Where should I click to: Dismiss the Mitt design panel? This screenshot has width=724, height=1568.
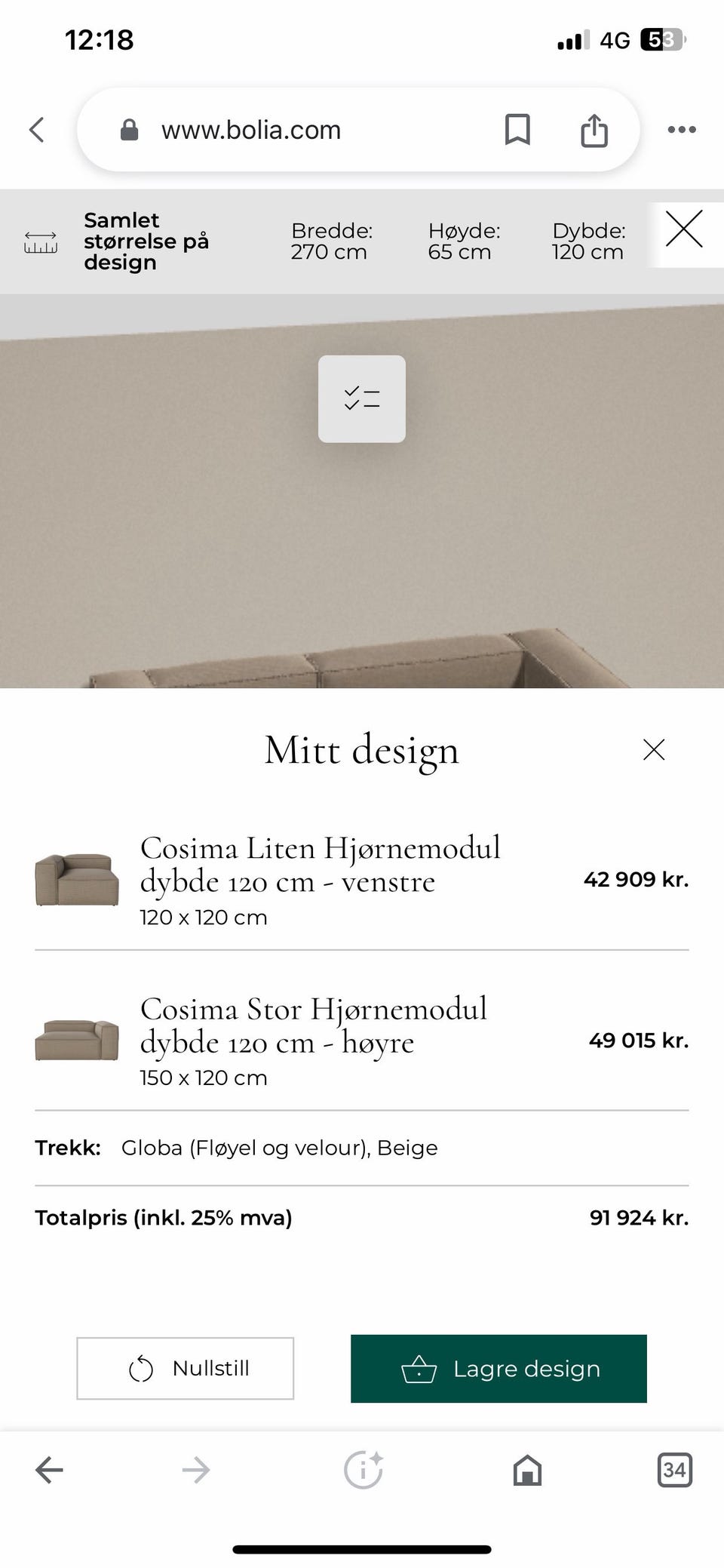tap(653, 749)
